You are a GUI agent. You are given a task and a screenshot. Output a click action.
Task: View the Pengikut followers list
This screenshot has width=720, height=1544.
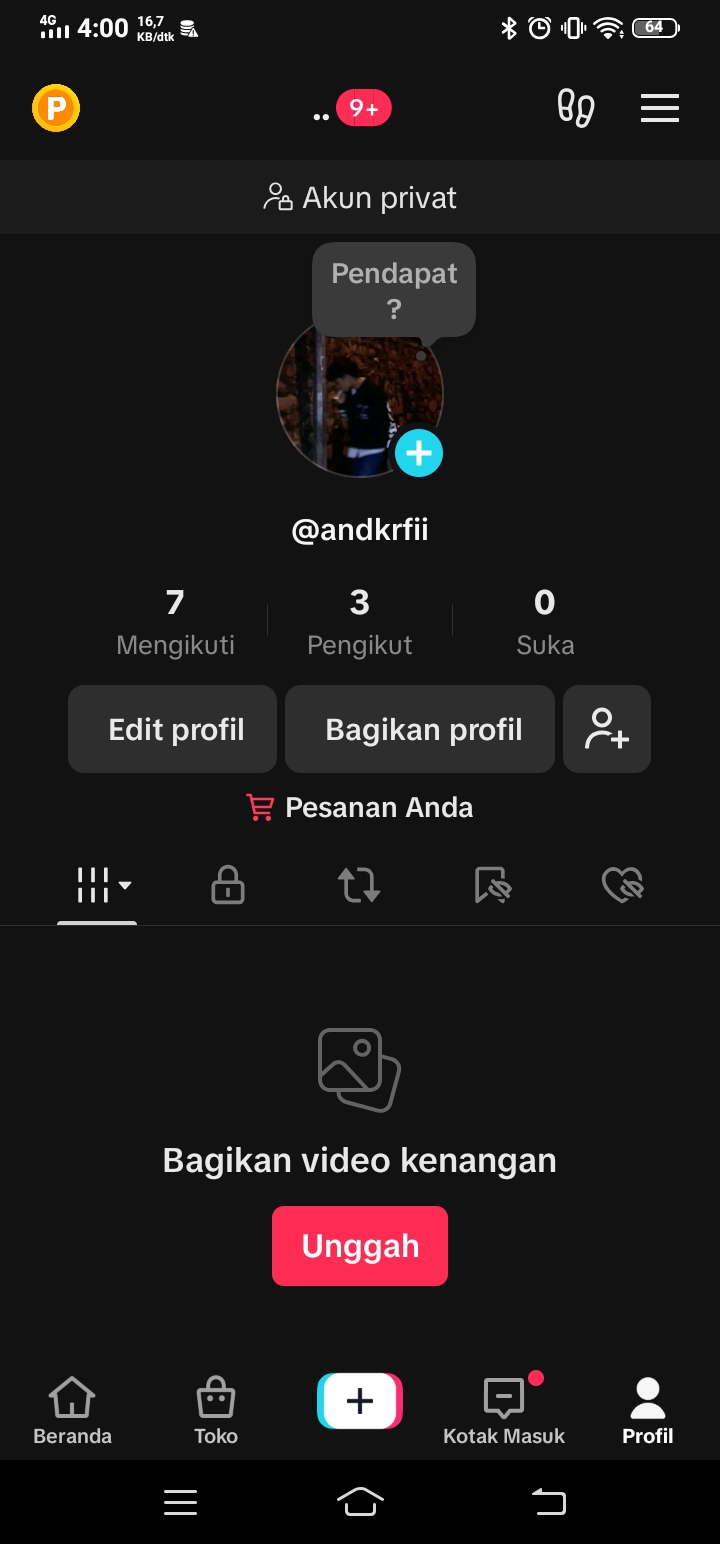pyautogui.click(x=360, y=622)
